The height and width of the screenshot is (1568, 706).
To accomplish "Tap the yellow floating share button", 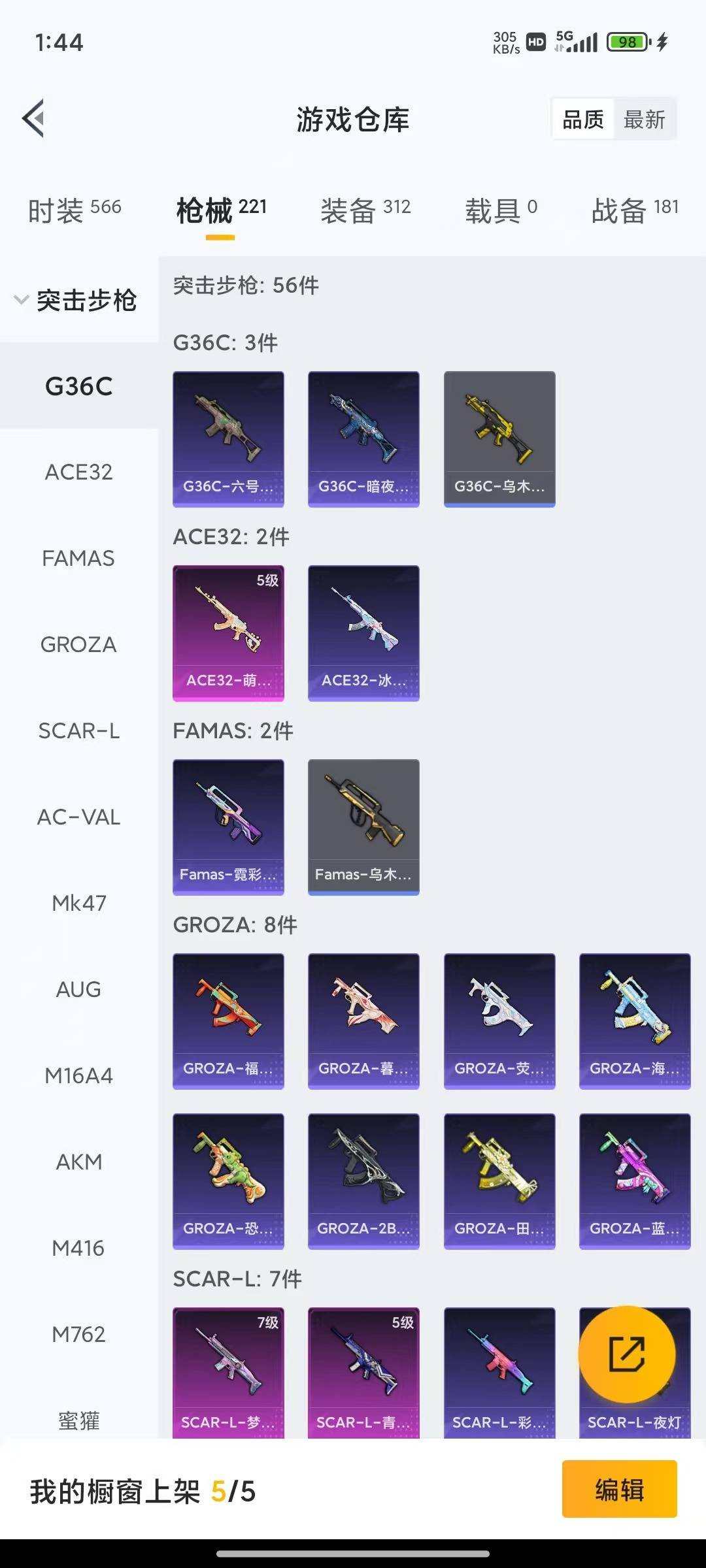I will point(626,1354).
